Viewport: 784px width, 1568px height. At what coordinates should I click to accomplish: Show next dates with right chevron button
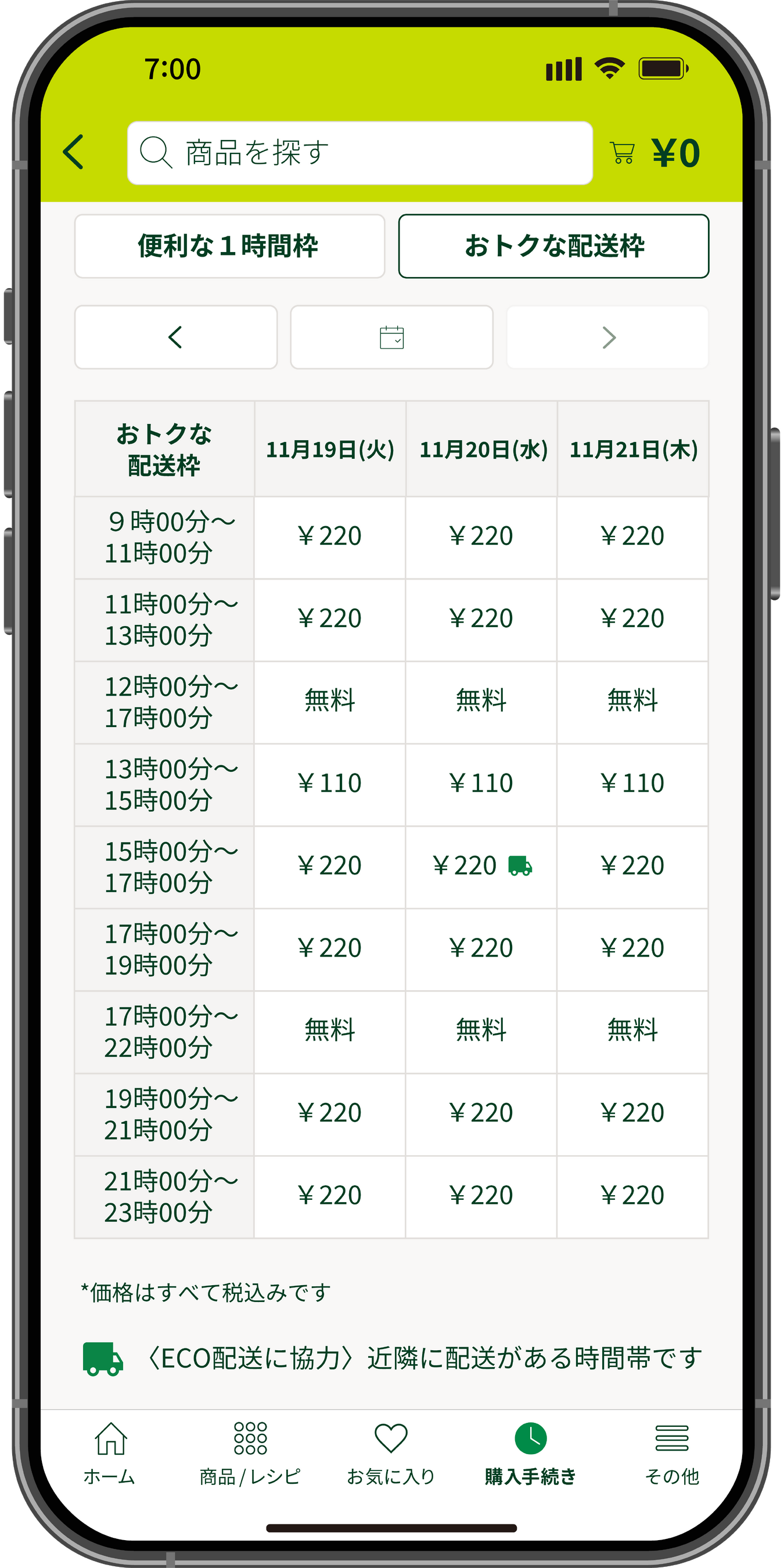pyautogui.click(x=607, y=337)
